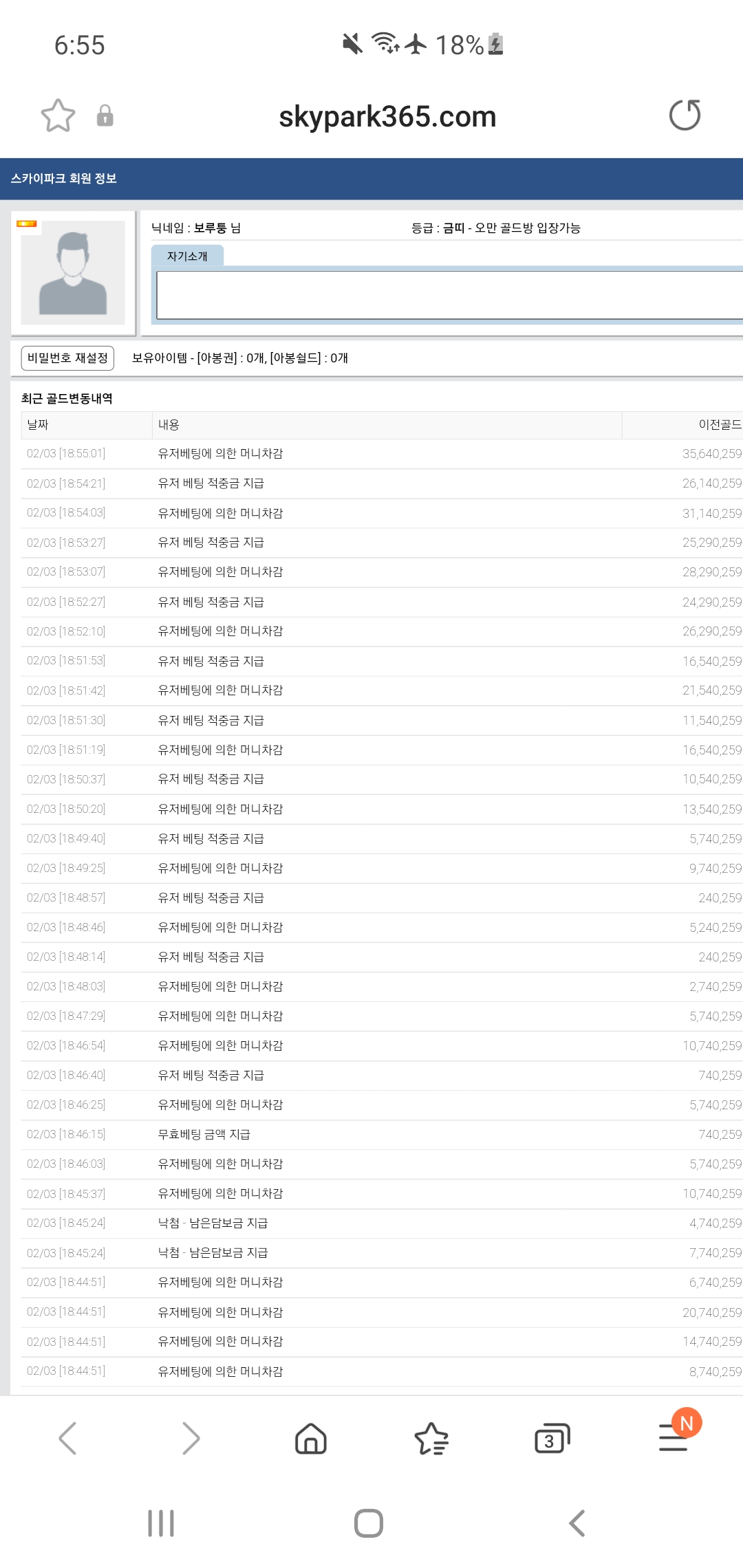Tap the skypark365.com address bar
Viewport: 743px width, 1568px height.
pyautogui.click(x=387, y=116)
